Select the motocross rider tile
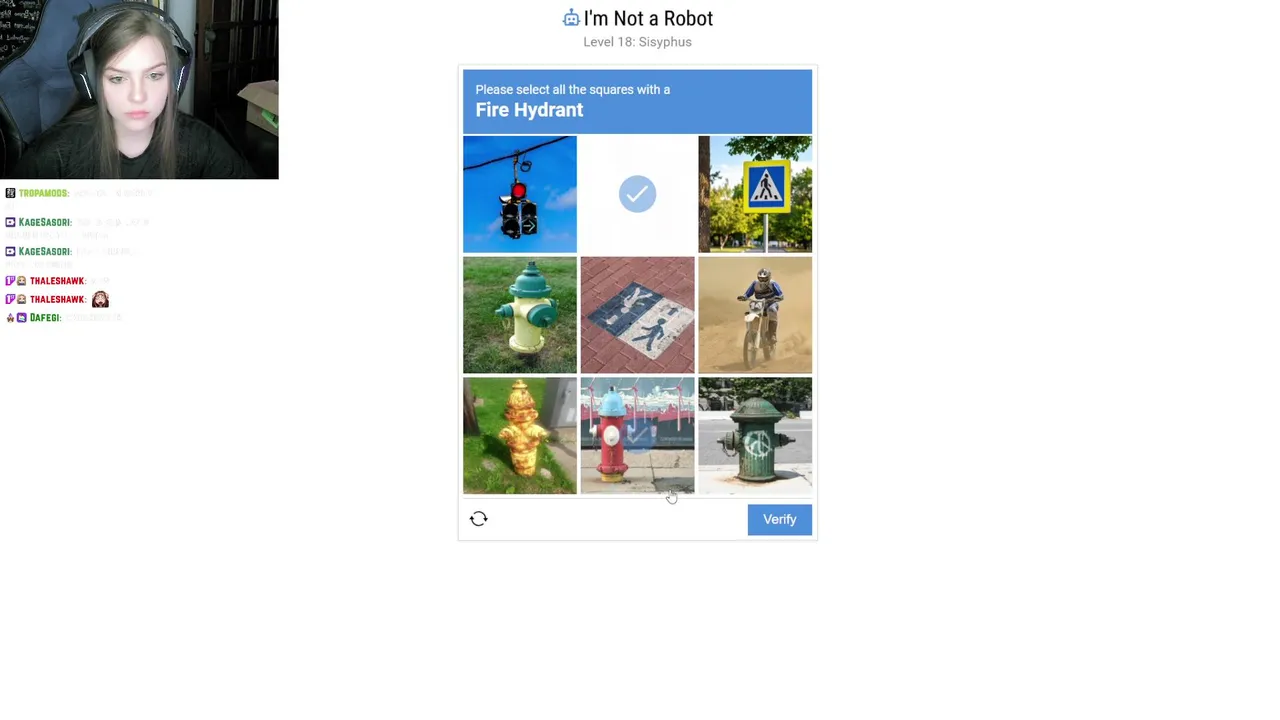This screenshot has width=1280, height=720. coord(755,315)
